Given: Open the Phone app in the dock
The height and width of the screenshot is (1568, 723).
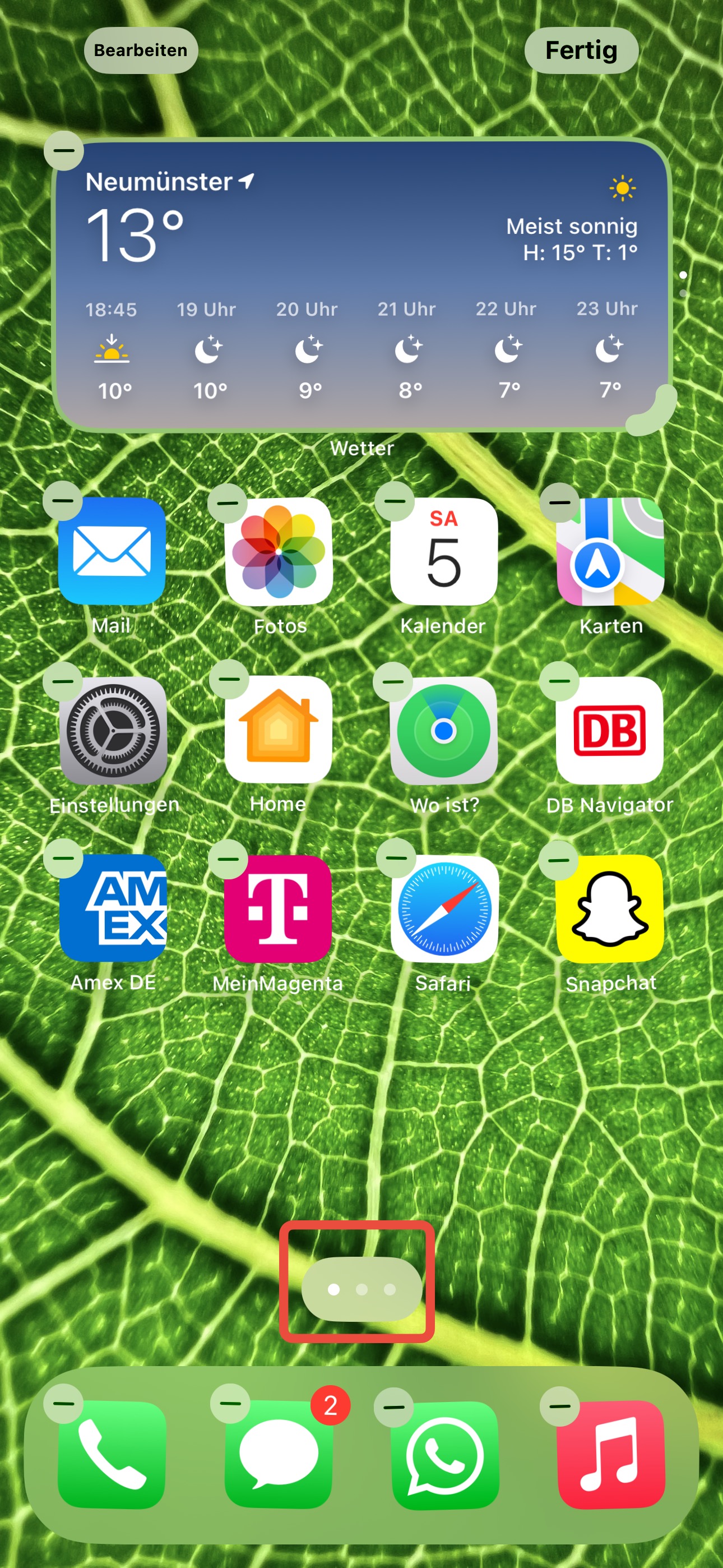Looking at the screenshot, I should [x=112, y=1454].
